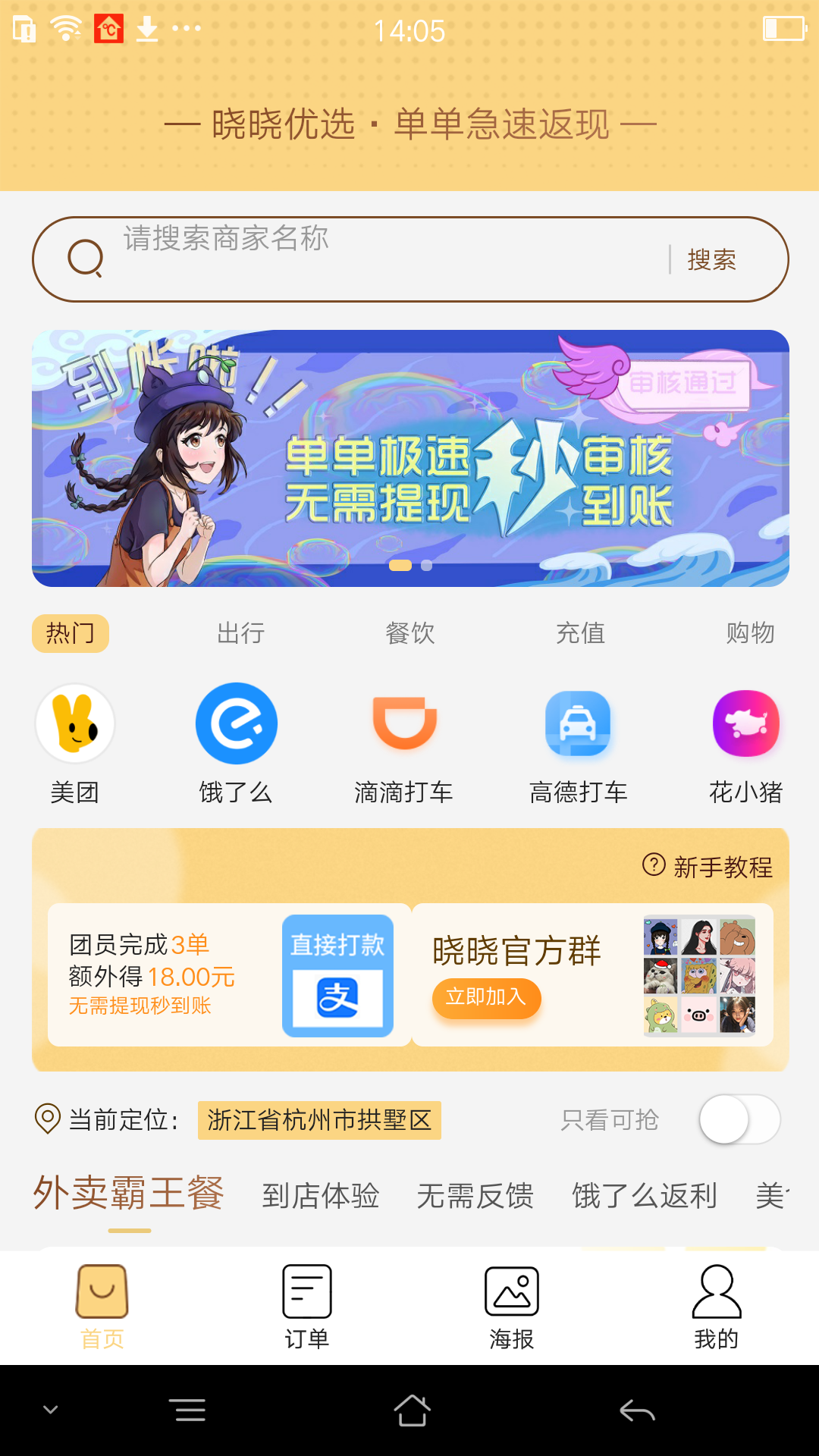
Task: Tap the 支付宝 direct payment icon
Action: 337,976
